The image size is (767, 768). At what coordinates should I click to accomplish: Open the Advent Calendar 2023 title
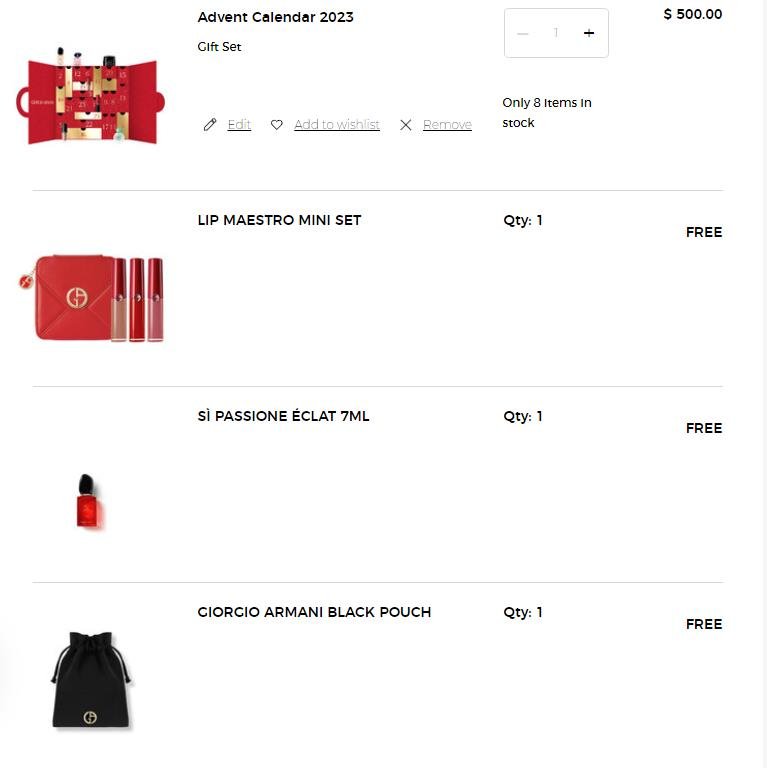(275, 17)
